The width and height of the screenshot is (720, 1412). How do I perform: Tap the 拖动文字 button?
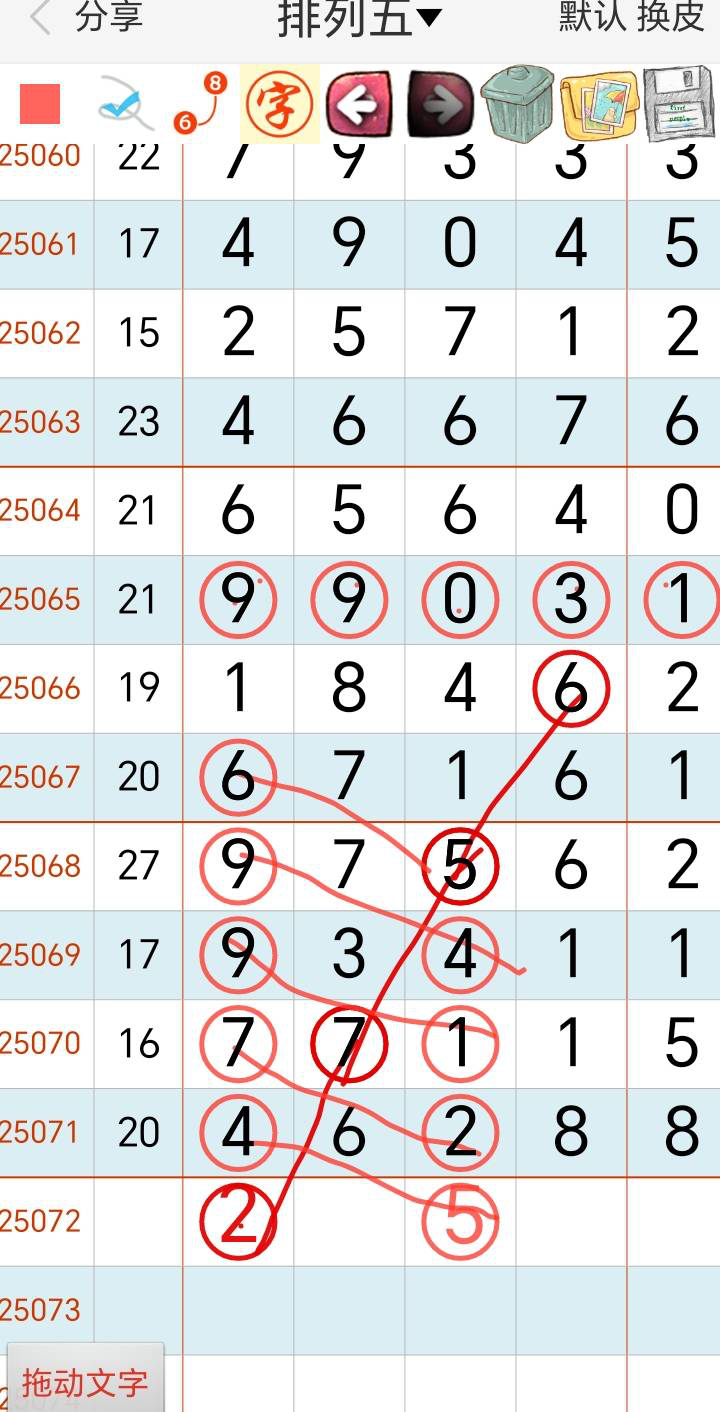pos(85,1382)
